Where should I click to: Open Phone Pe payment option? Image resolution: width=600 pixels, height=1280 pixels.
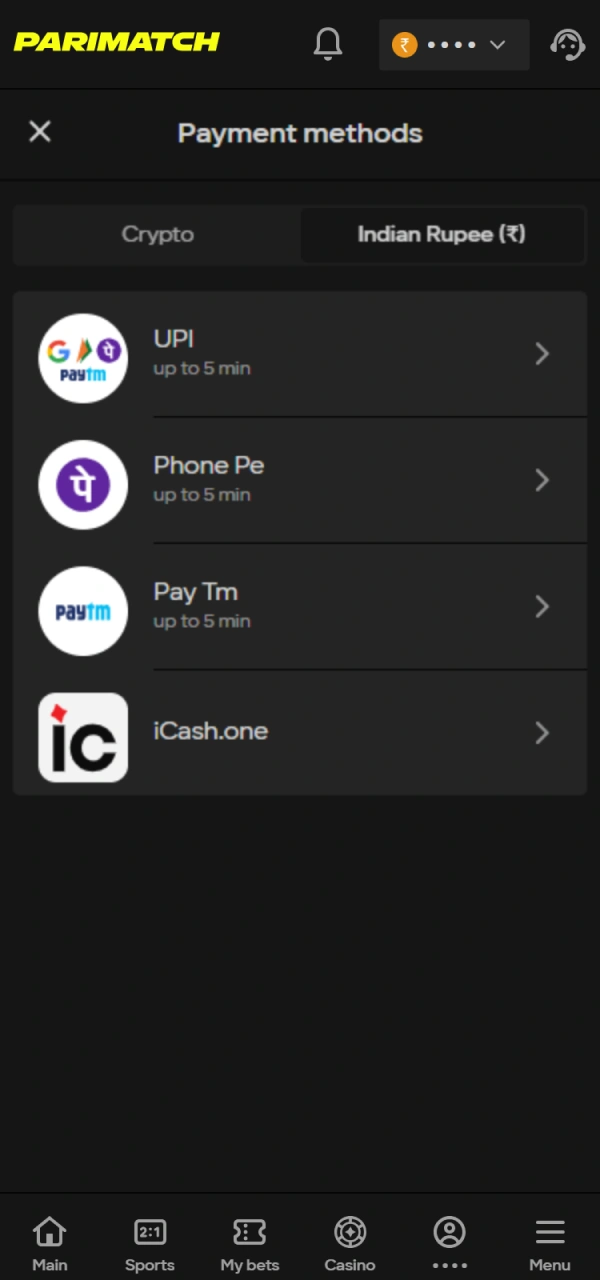pyautogui.click(x=300, y=480)
